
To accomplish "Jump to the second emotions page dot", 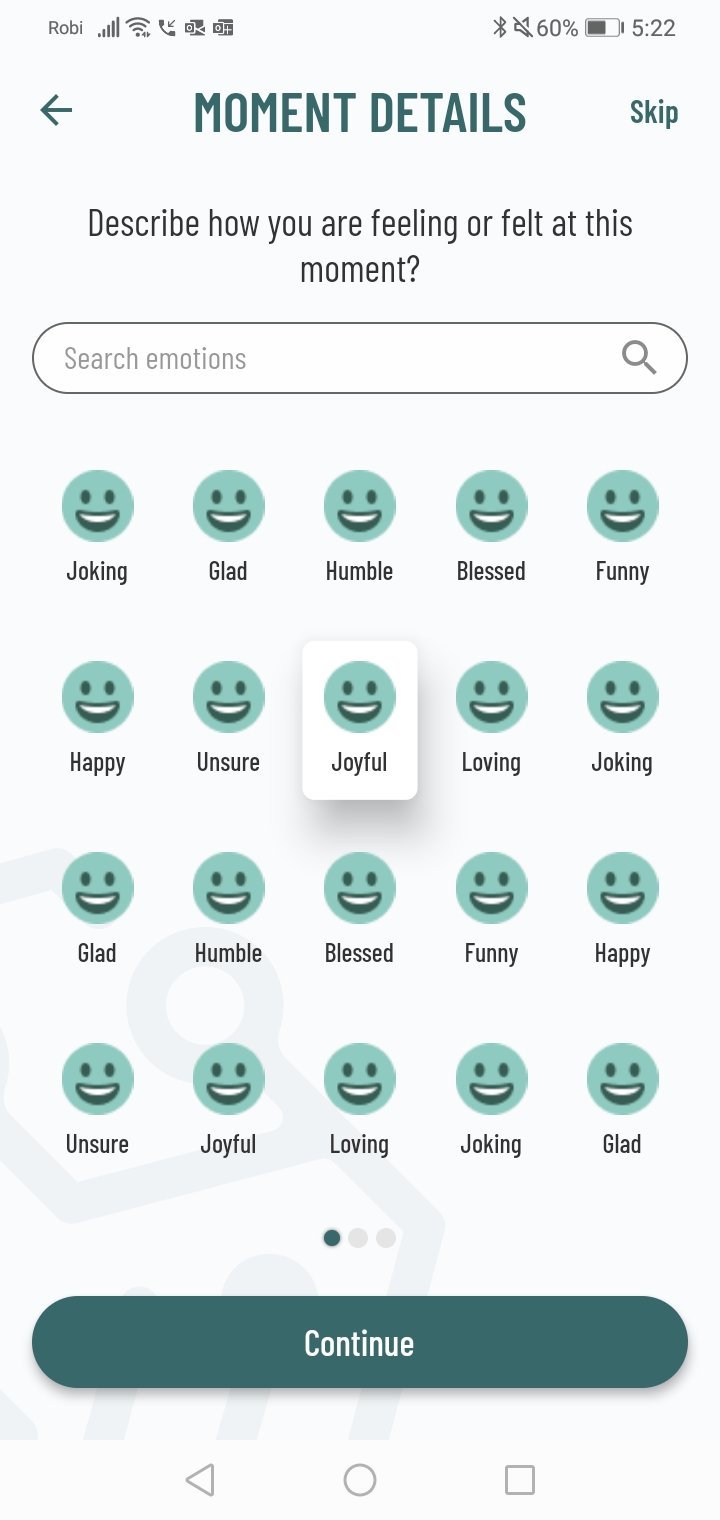I will pos(359,1238).
